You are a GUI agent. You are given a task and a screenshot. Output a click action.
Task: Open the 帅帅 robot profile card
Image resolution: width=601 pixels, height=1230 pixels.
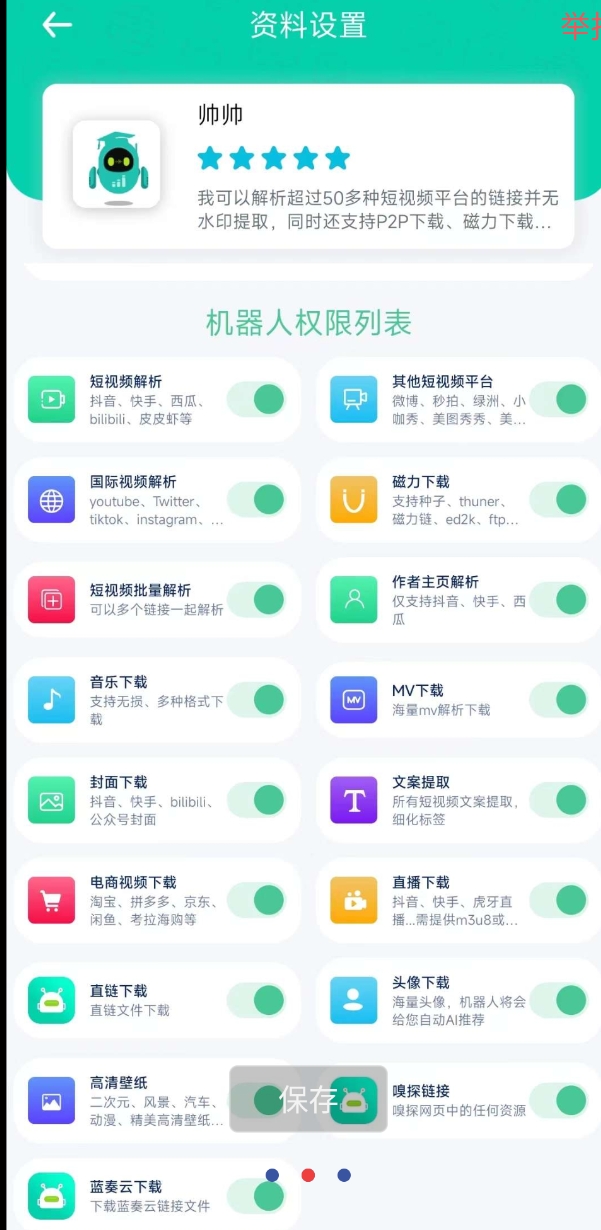308,166
